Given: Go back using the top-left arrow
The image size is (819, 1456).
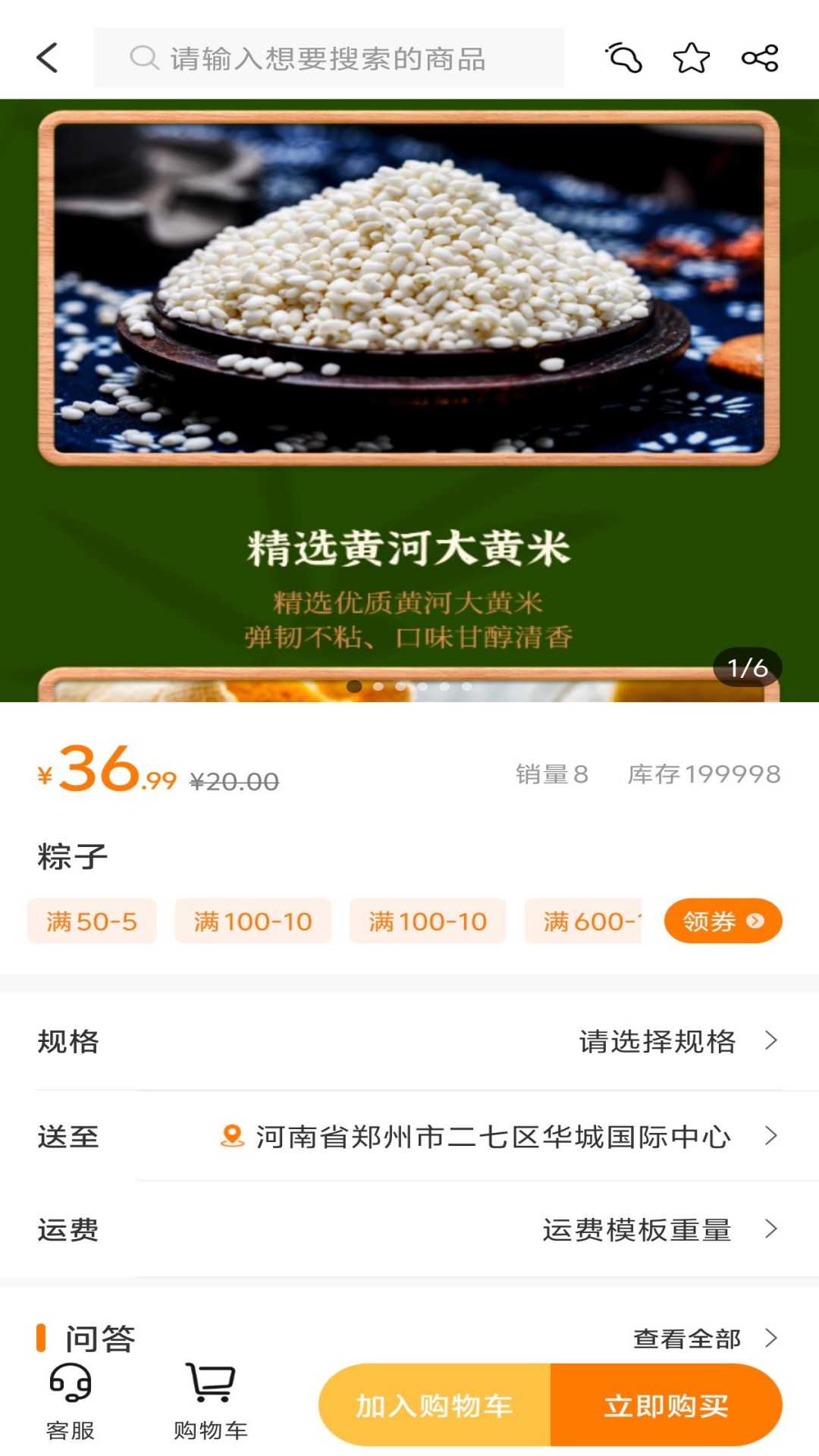Looking at the screenshot, I should coord(47,58).
